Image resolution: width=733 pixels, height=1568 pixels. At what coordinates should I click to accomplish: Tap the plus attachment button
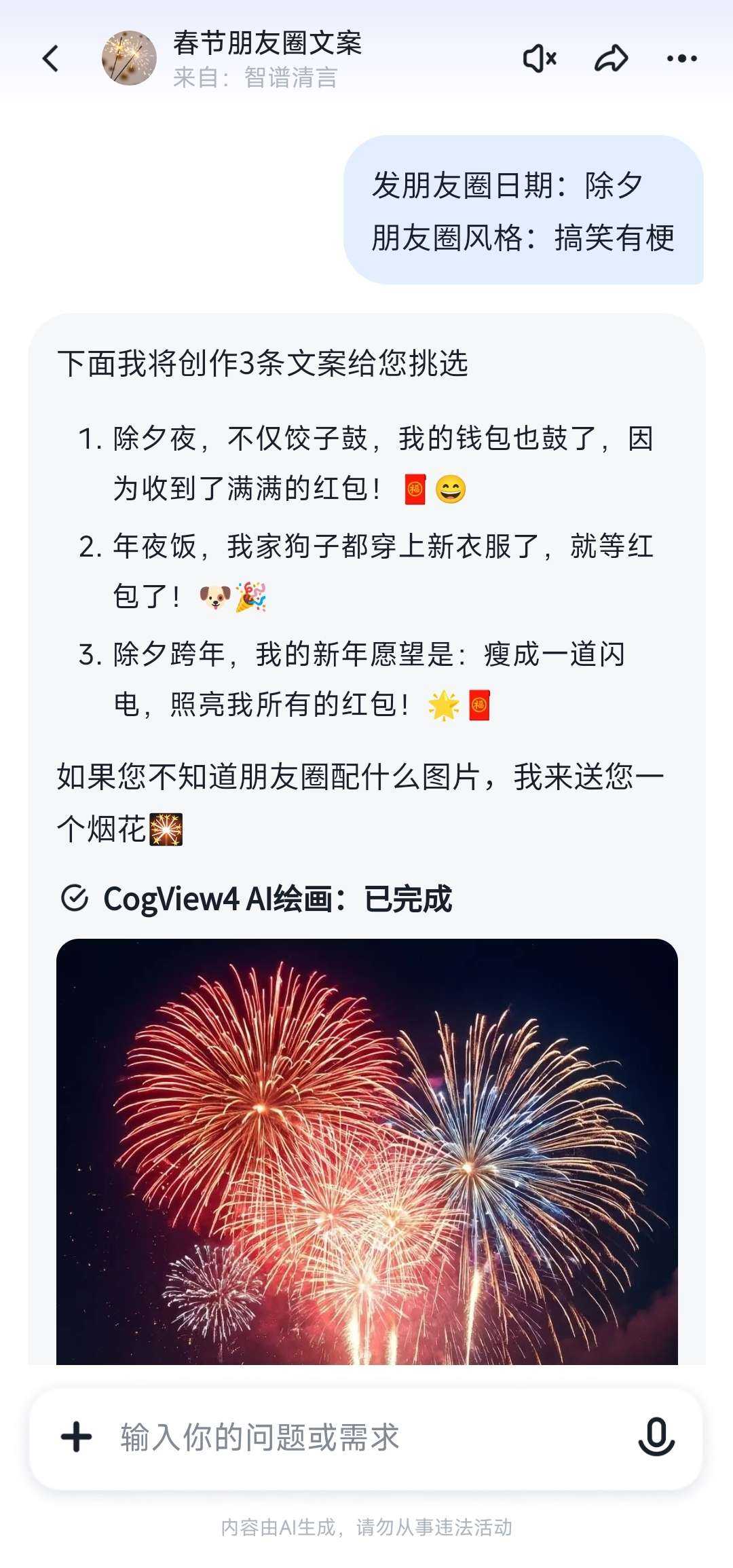pos(77,1437)
